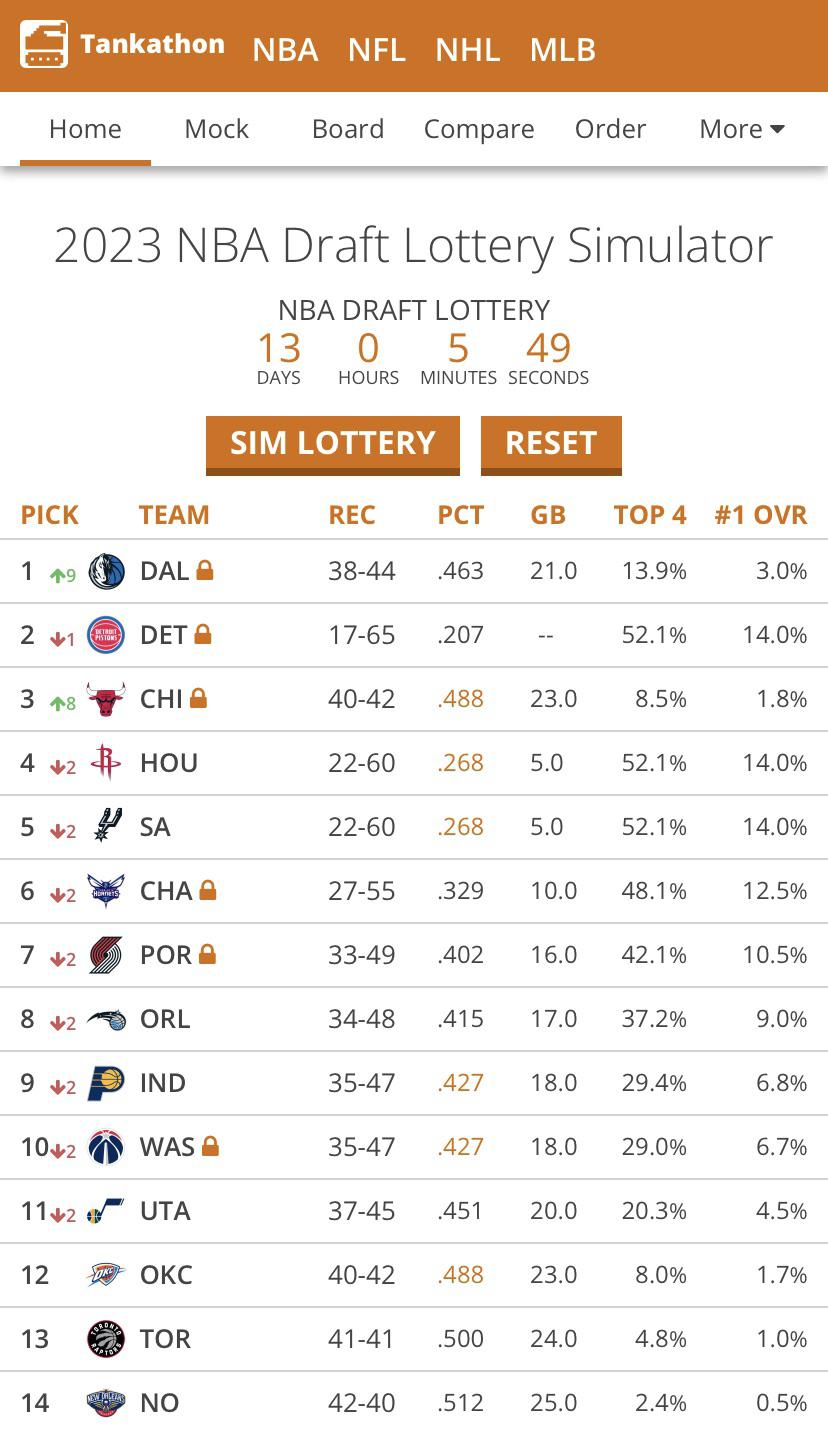Open the TOR team row
This screenshot has height=1429, width=828.
click(x=165, y=1339)
